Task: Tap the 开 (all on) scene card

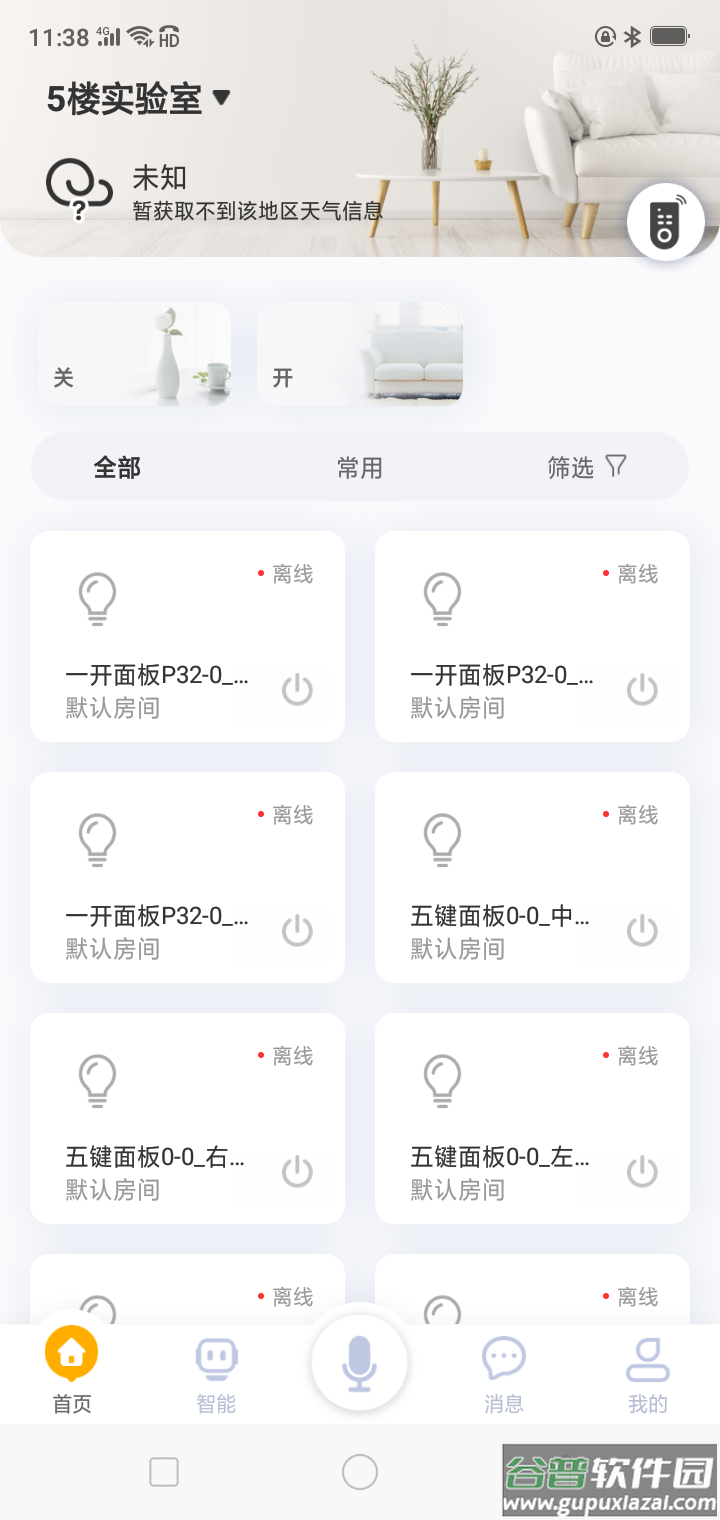Action: tap(360, 354)
